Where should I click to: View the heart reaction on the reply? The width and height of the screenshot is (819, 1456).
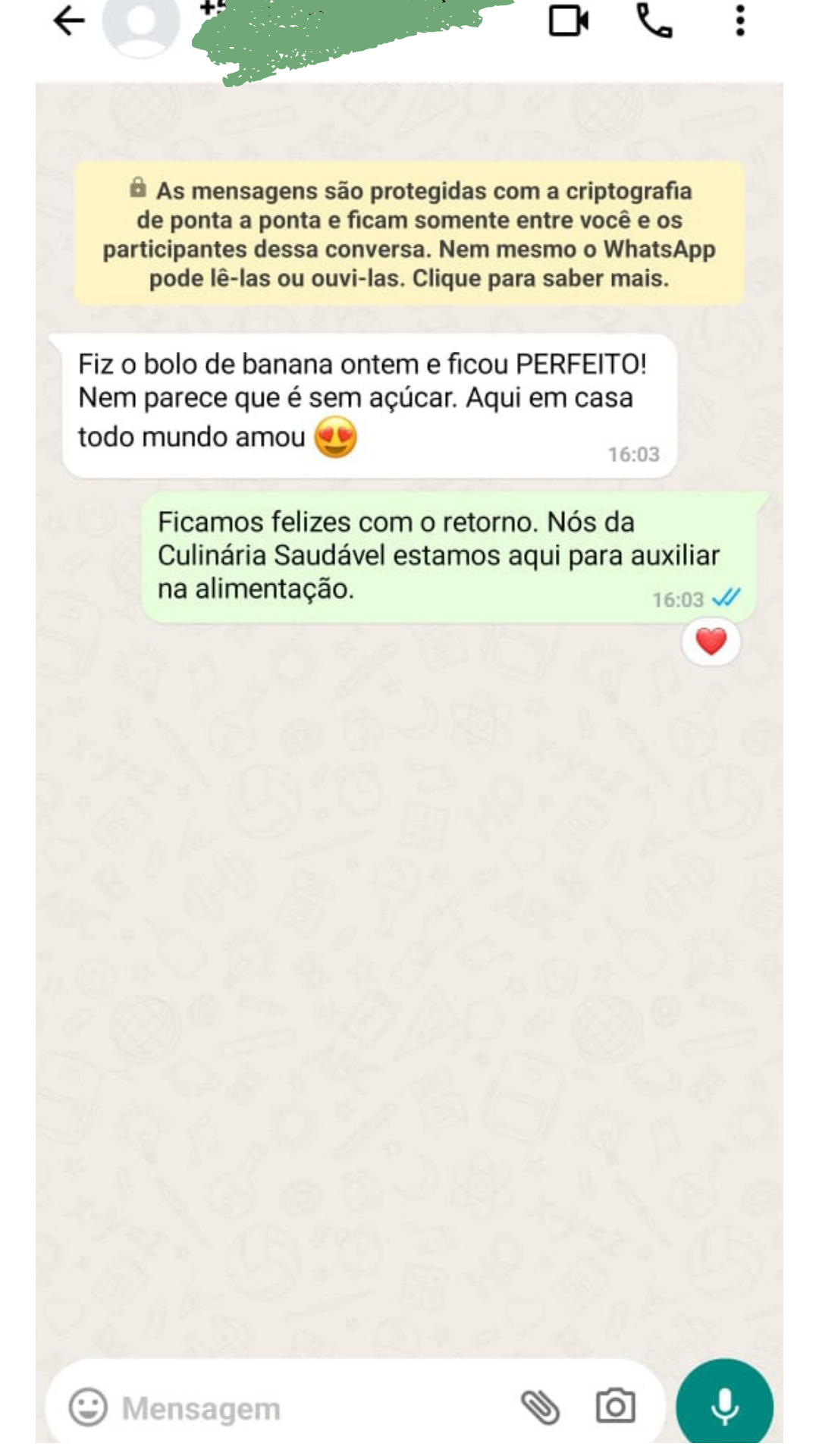711,642
